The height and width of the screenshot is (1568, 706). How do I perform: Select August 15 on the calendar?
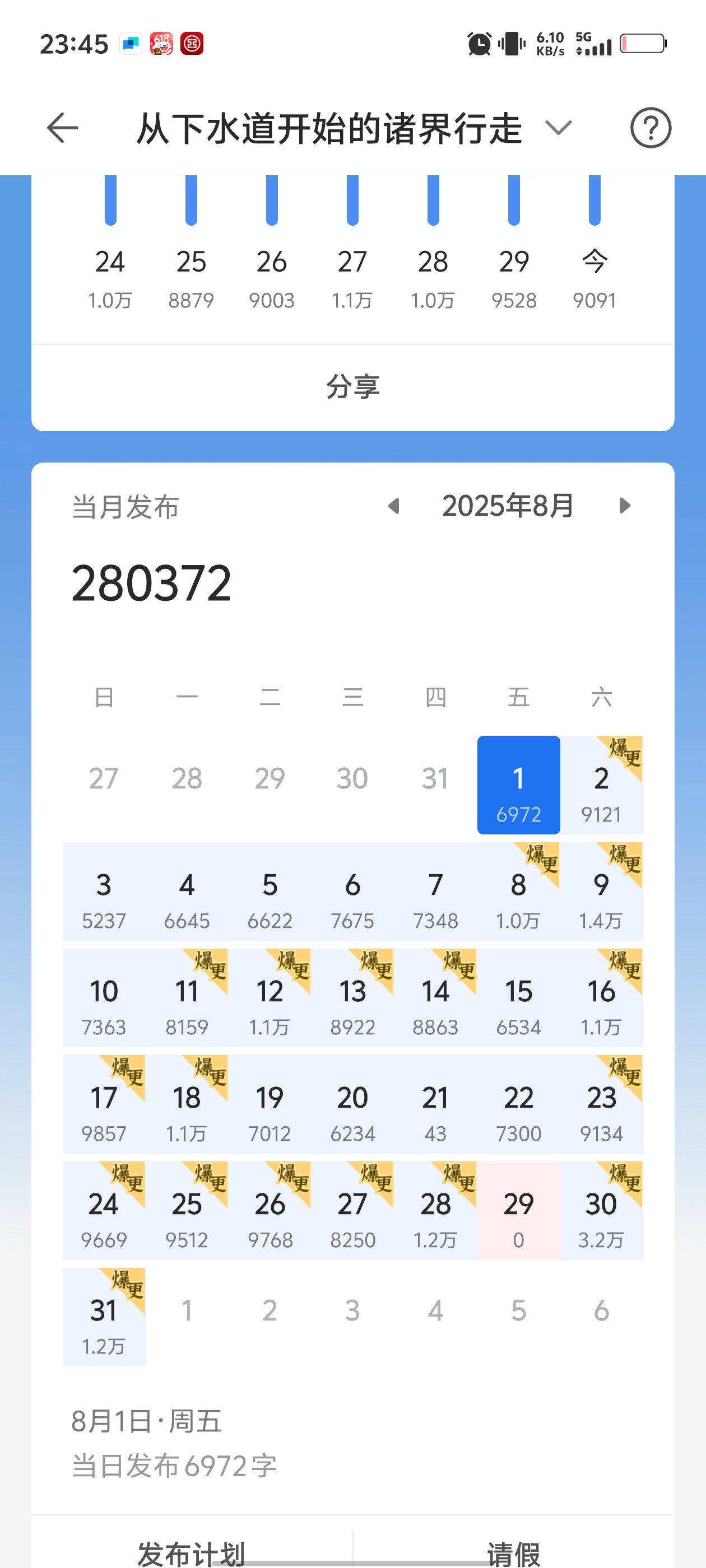point(518,998)
